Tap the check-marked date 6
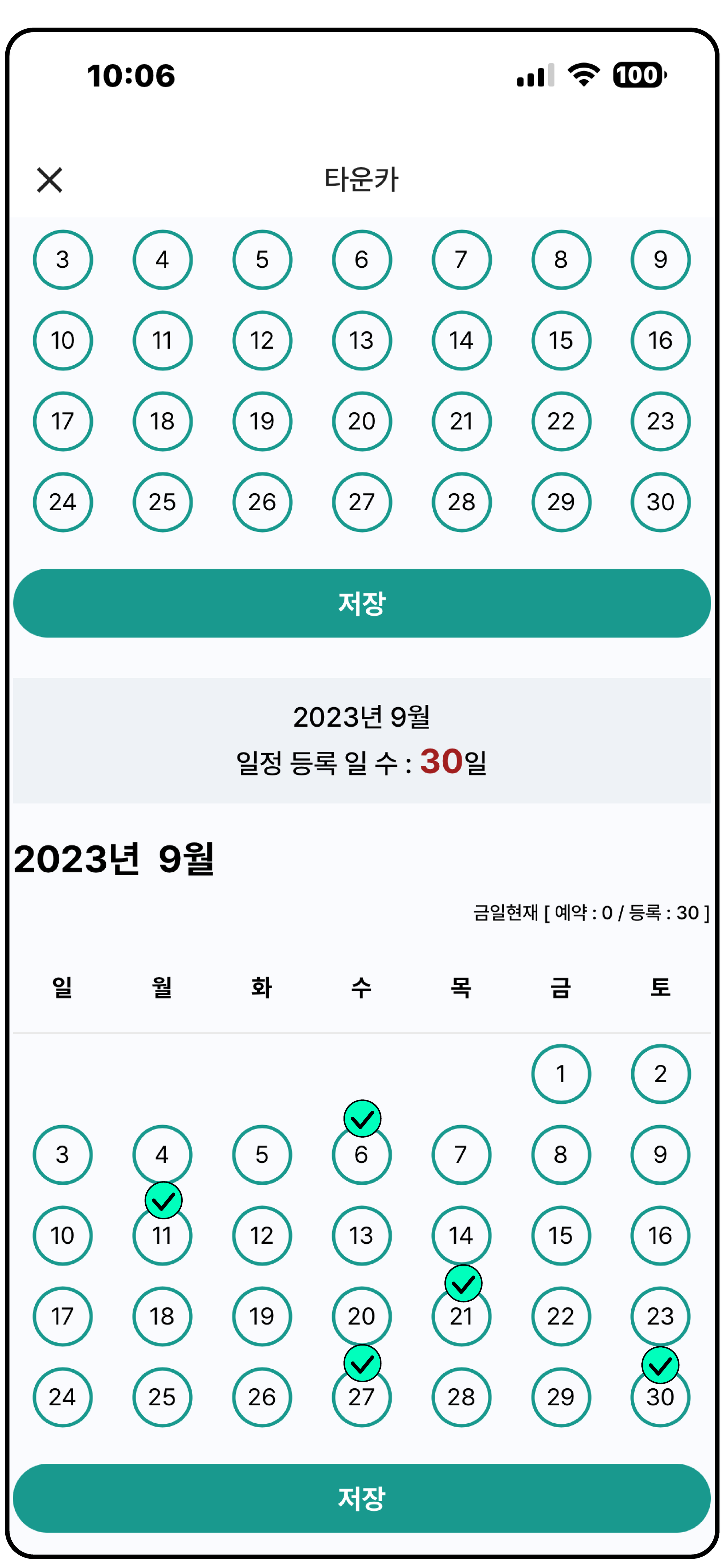This screenshot has width=724, height=1568. pos(361,1155)
